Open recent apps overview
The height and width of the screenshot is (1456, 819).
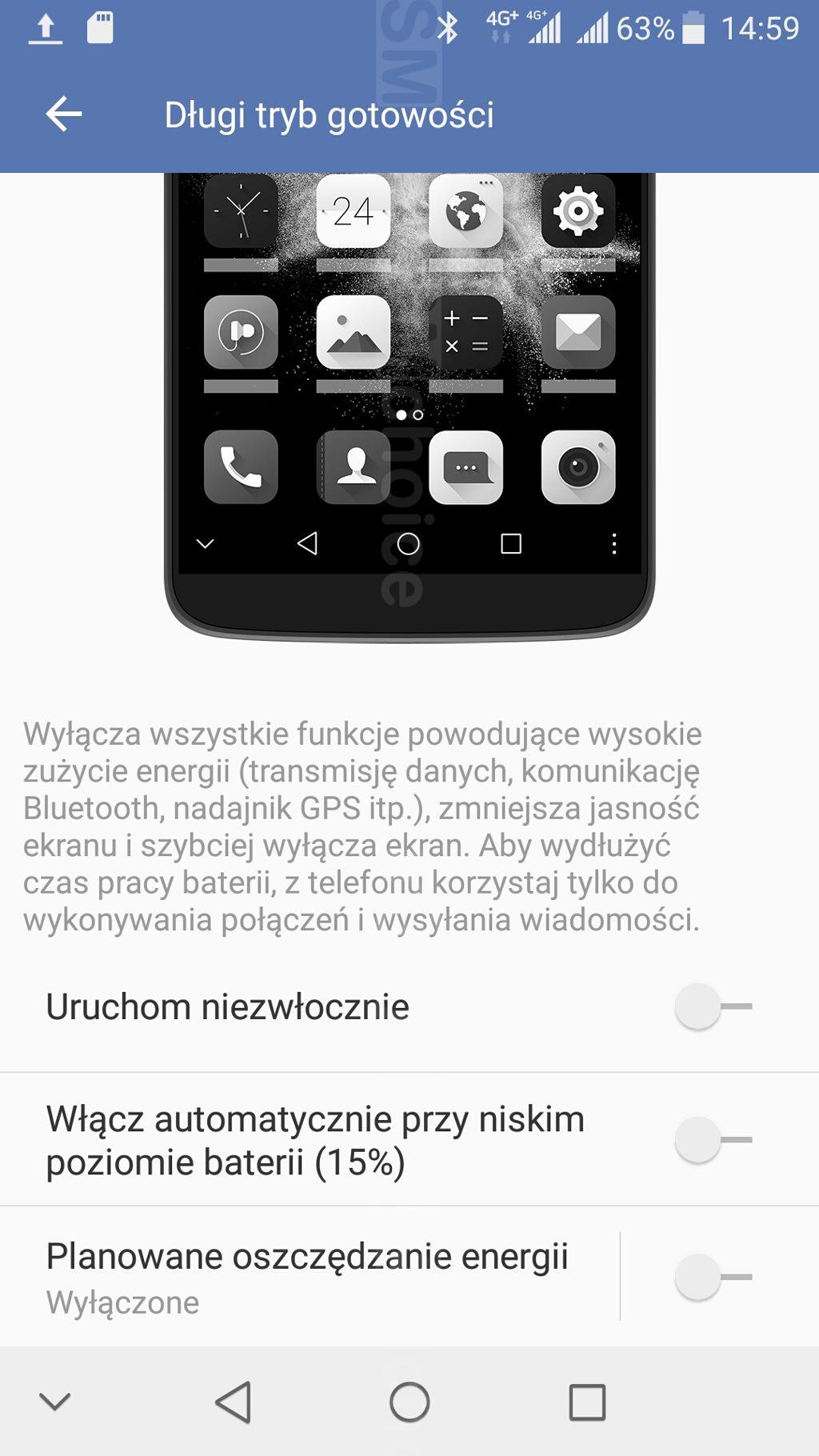[x=587, y=1402]
